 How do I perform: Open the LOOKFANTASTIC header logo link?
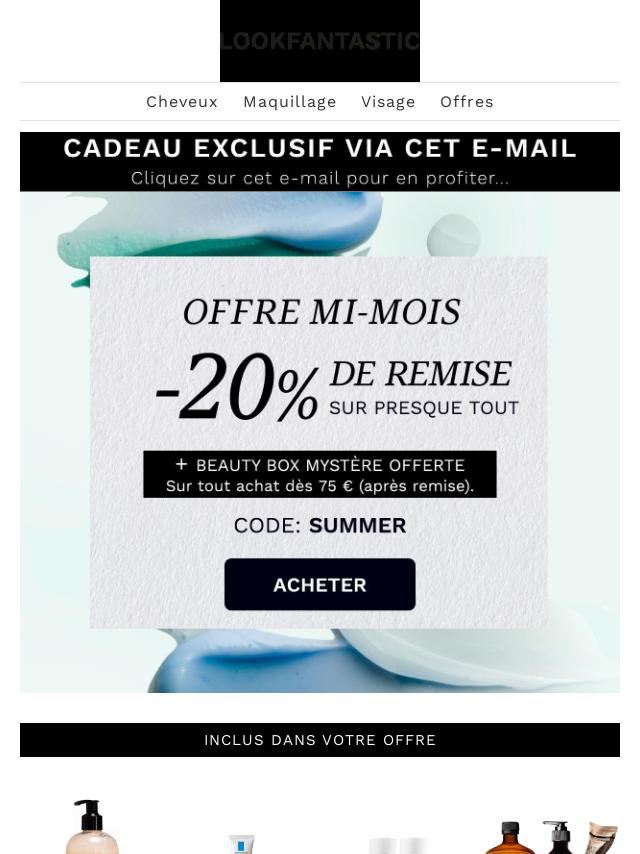[319, 41]
